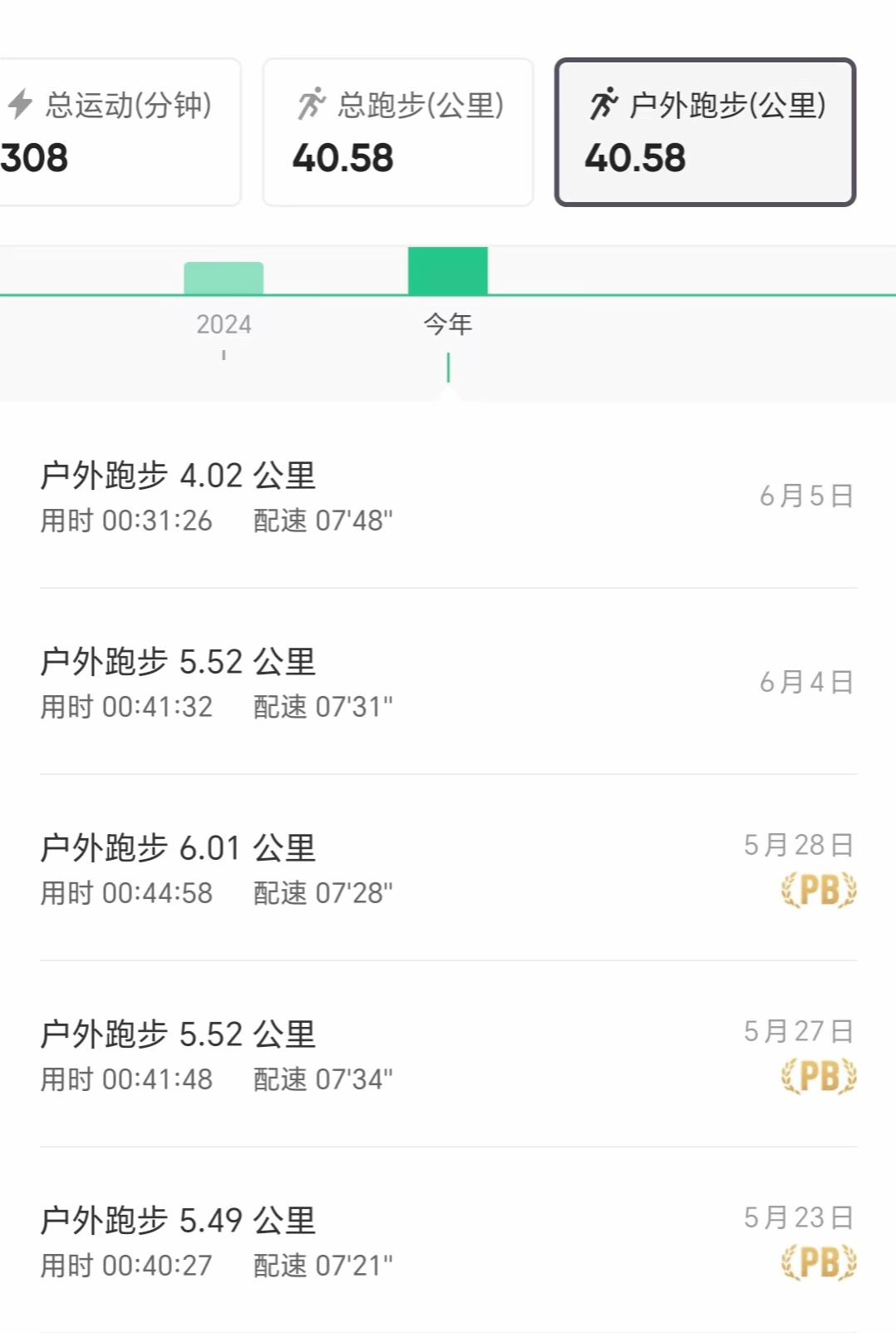Open the 5月27日 5.52 公里 run
The image size is (896, 1333).
[x=447, y=1055]
